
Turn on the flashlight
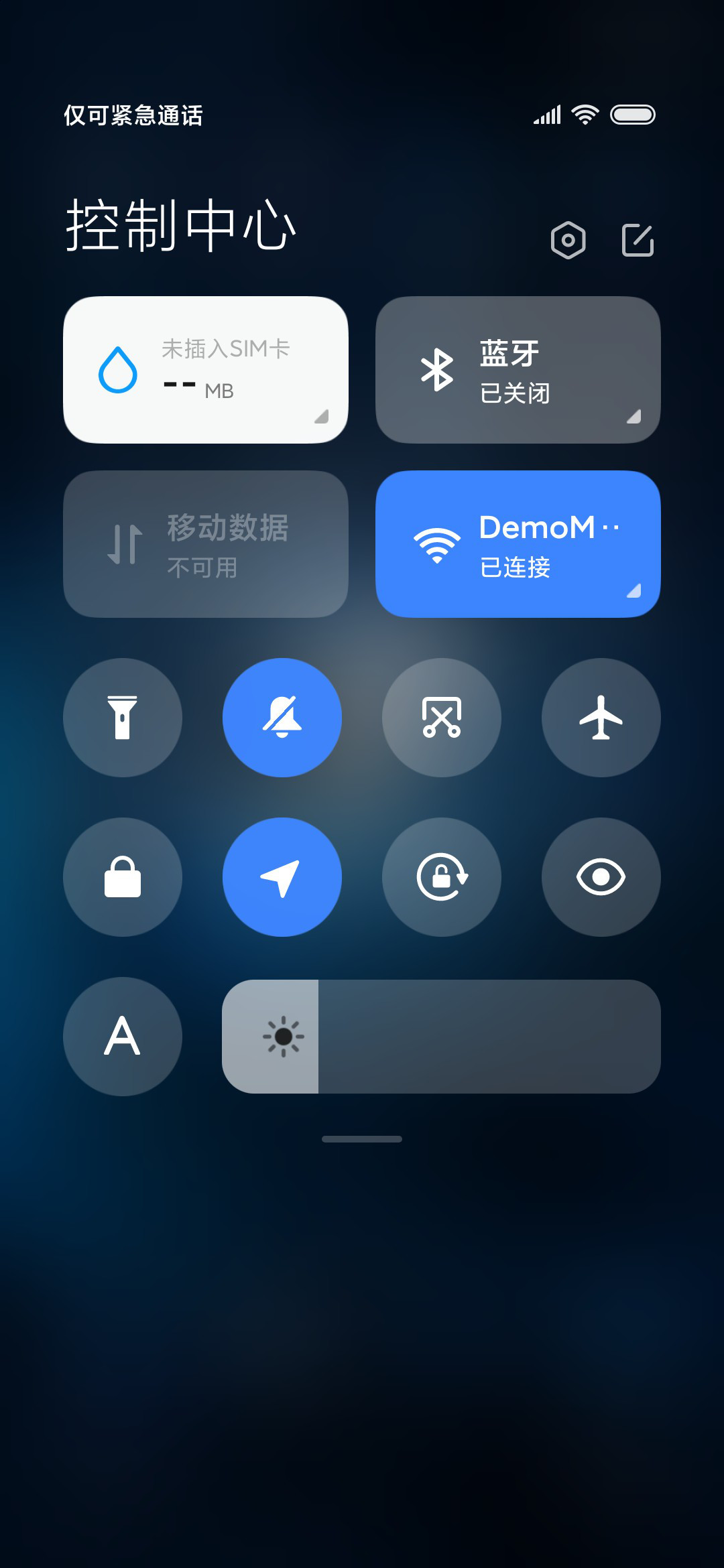click(x=123, y=718)
